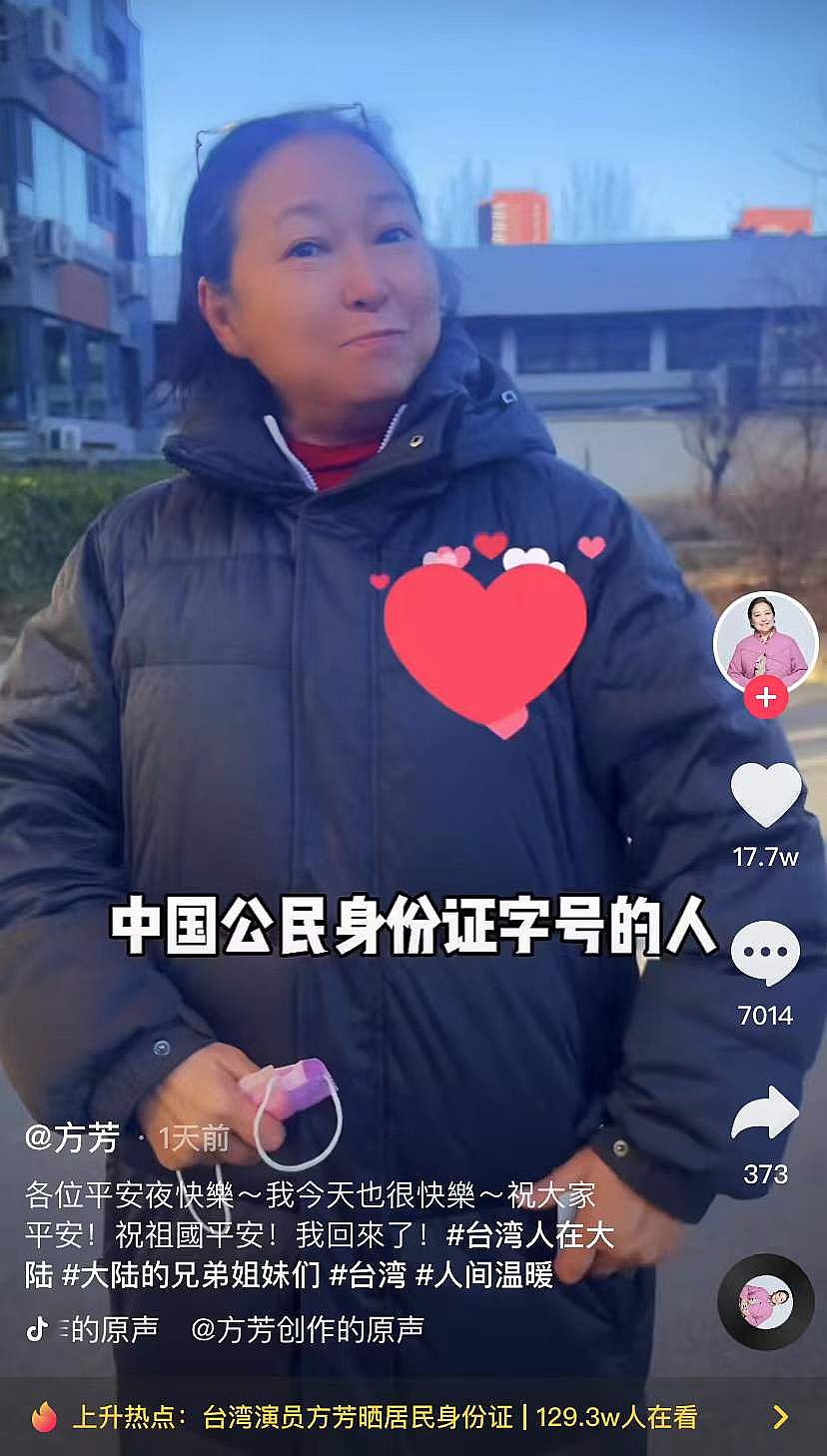This screenshot has height=1456, width=827.
Task: Open the comments section with 7014 comments
Action: click(766, 956)
